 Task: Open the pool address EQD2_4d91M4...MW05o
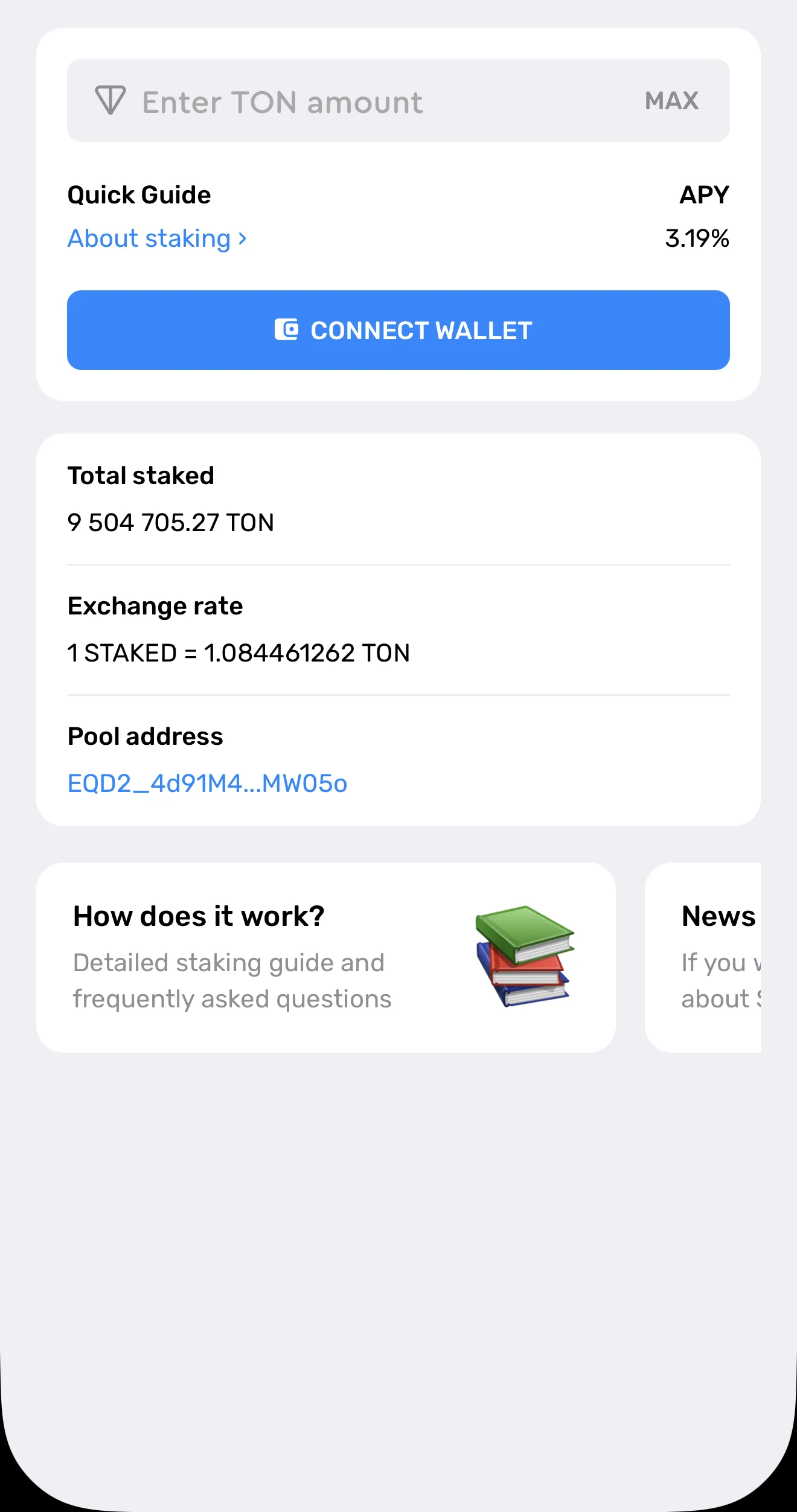coord(207,783)
